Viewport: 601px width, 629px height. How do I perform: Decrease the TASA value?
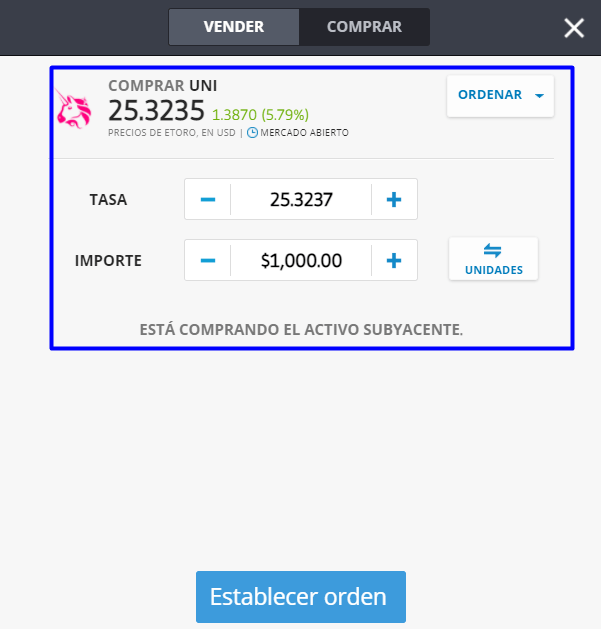208,200
